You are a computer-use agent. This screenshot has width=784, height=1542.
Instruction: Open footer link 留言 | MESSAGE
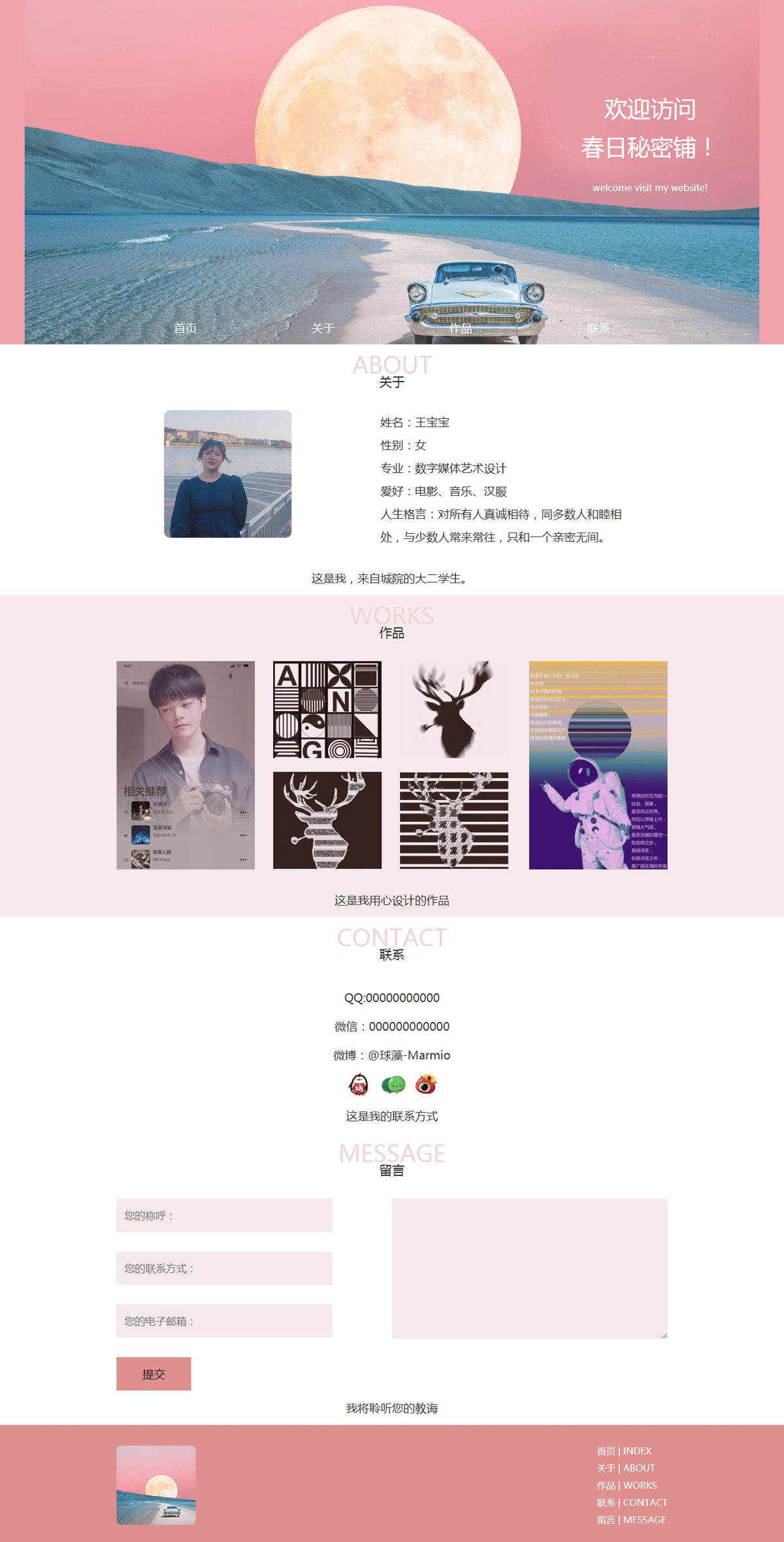click(x=631, y=1520)
